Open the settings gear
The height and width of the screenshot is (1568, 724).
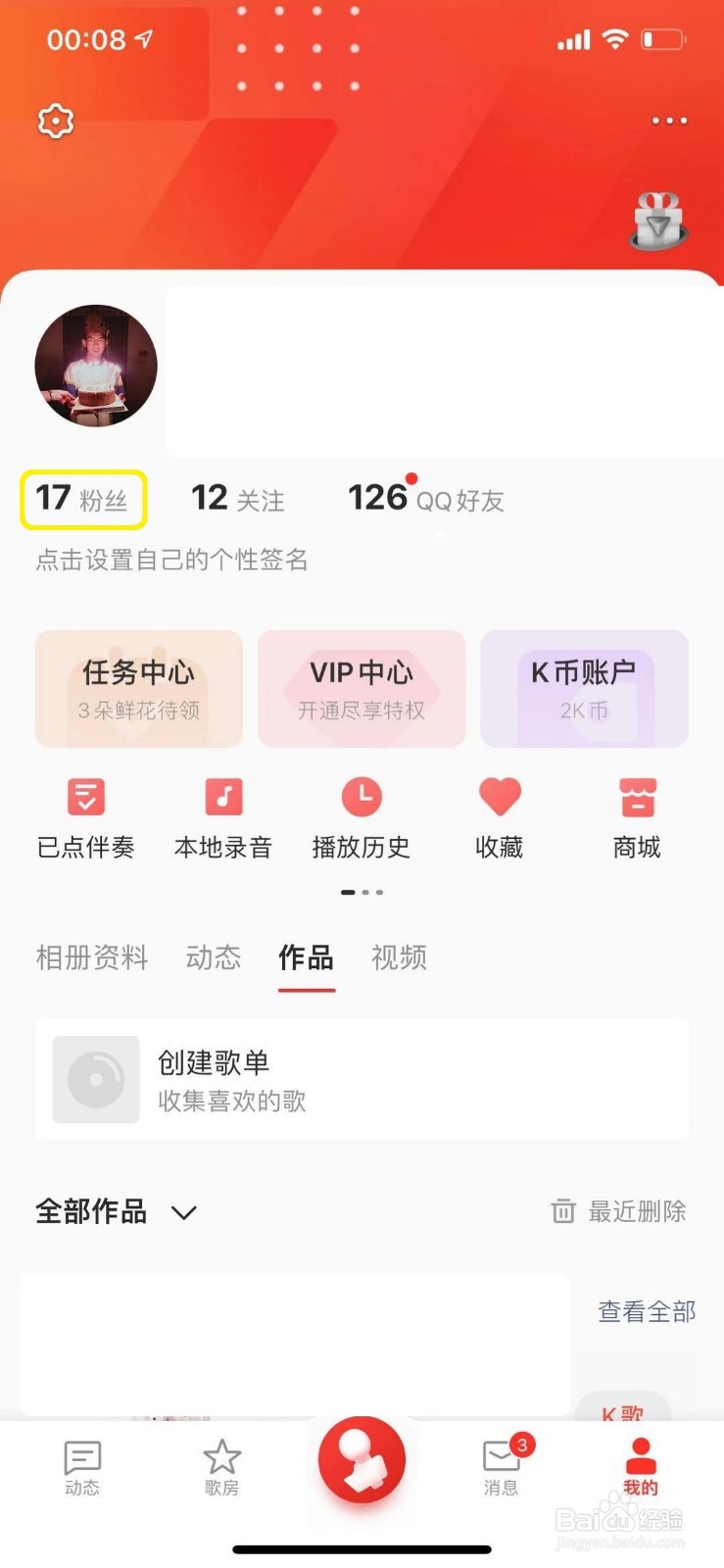[55, 121]
